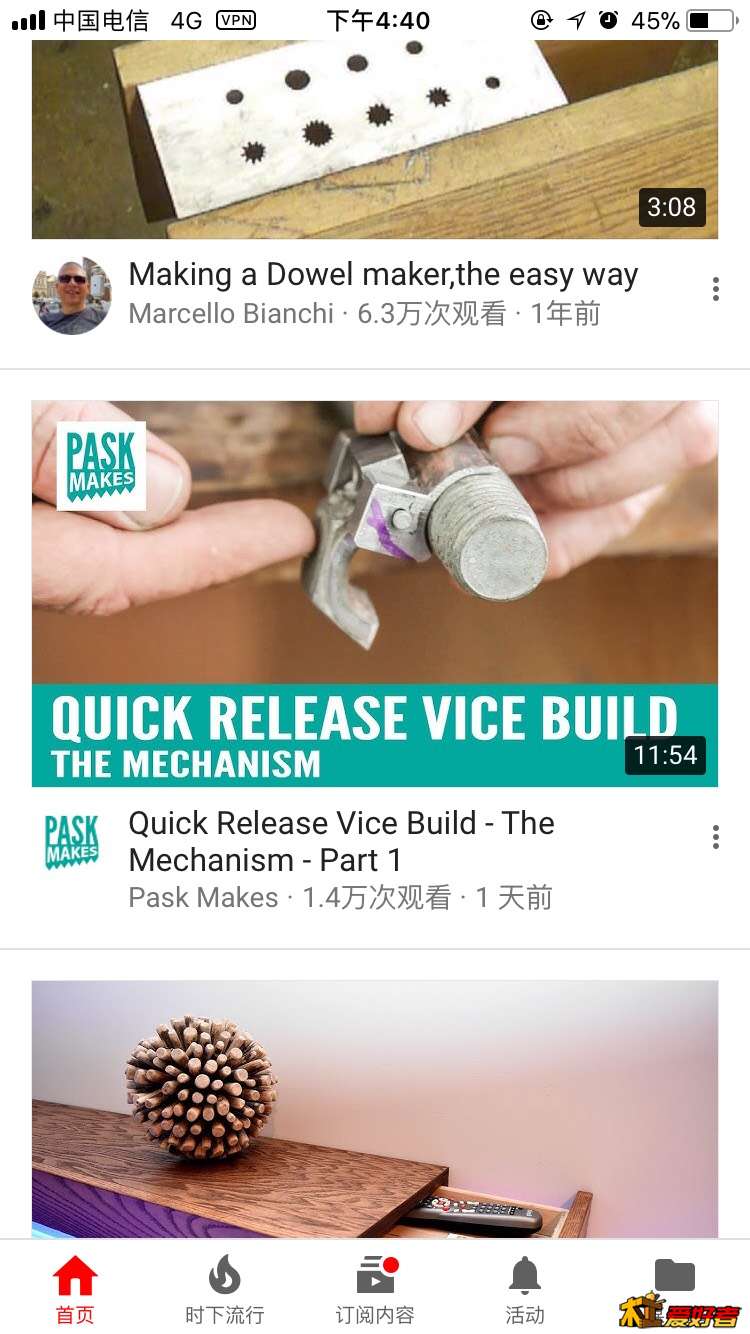Open the Making a Dowel maker title
The width and height of the screenshot is (750, 1334).
click(x=383, y=274)
